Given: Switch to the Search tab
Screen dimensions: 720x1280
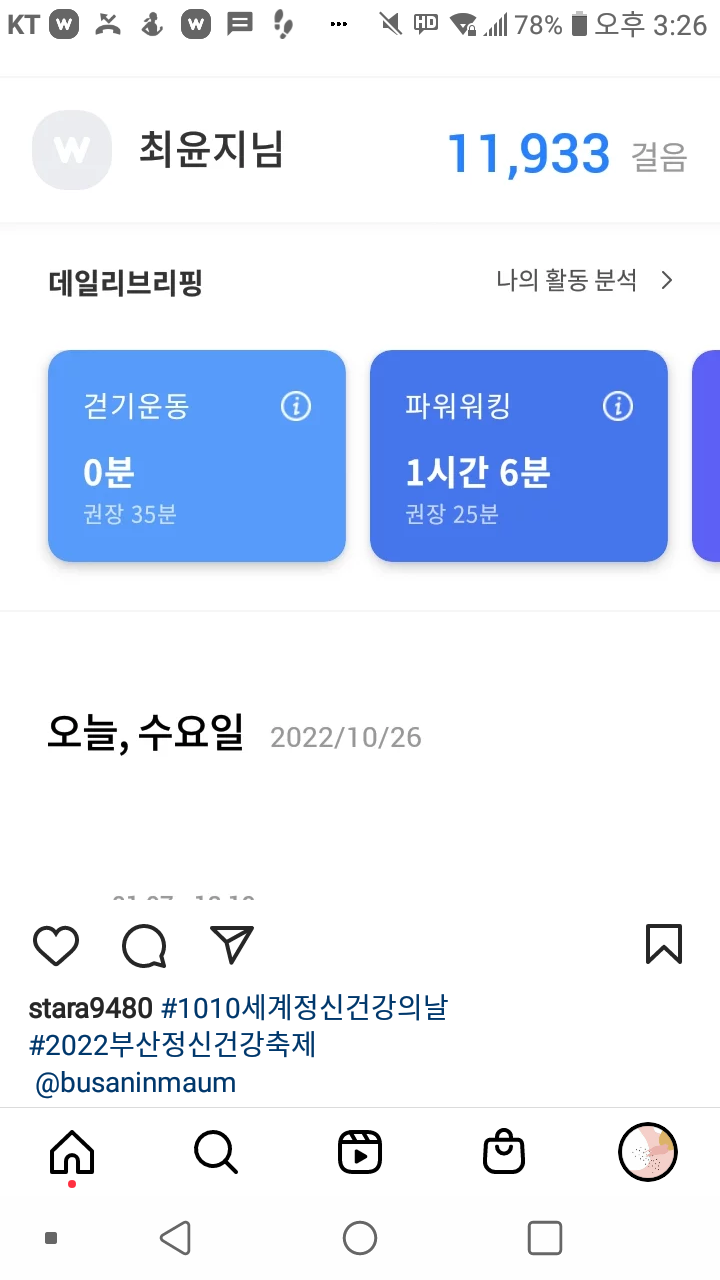Looking at the screenshot, I should click(216, 1153).
